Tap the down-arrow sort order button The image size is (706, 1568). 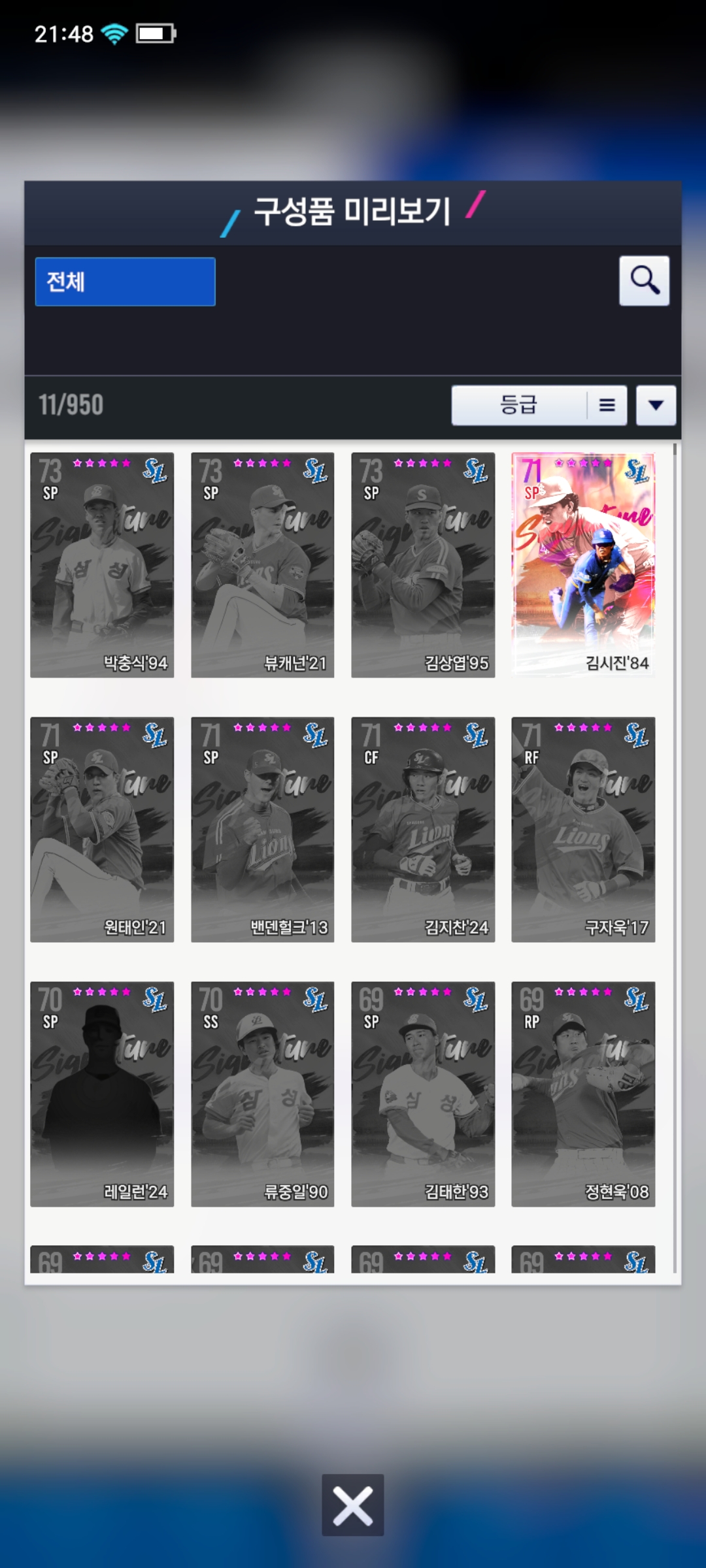[x=656, y=405]
